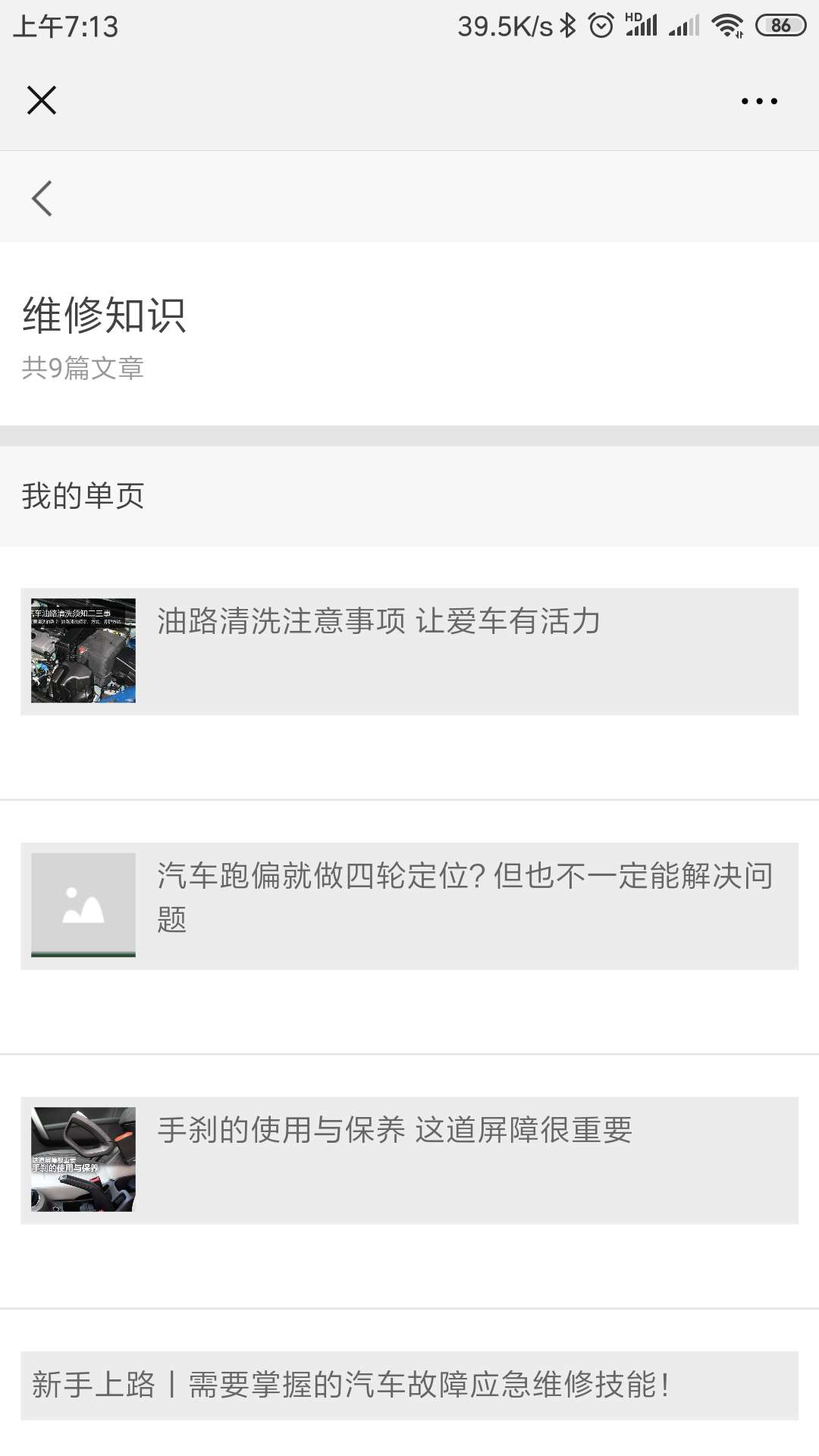This screenshot has width=819, height=1456.
Task: Close the web page with X
Action: point(42,100)
